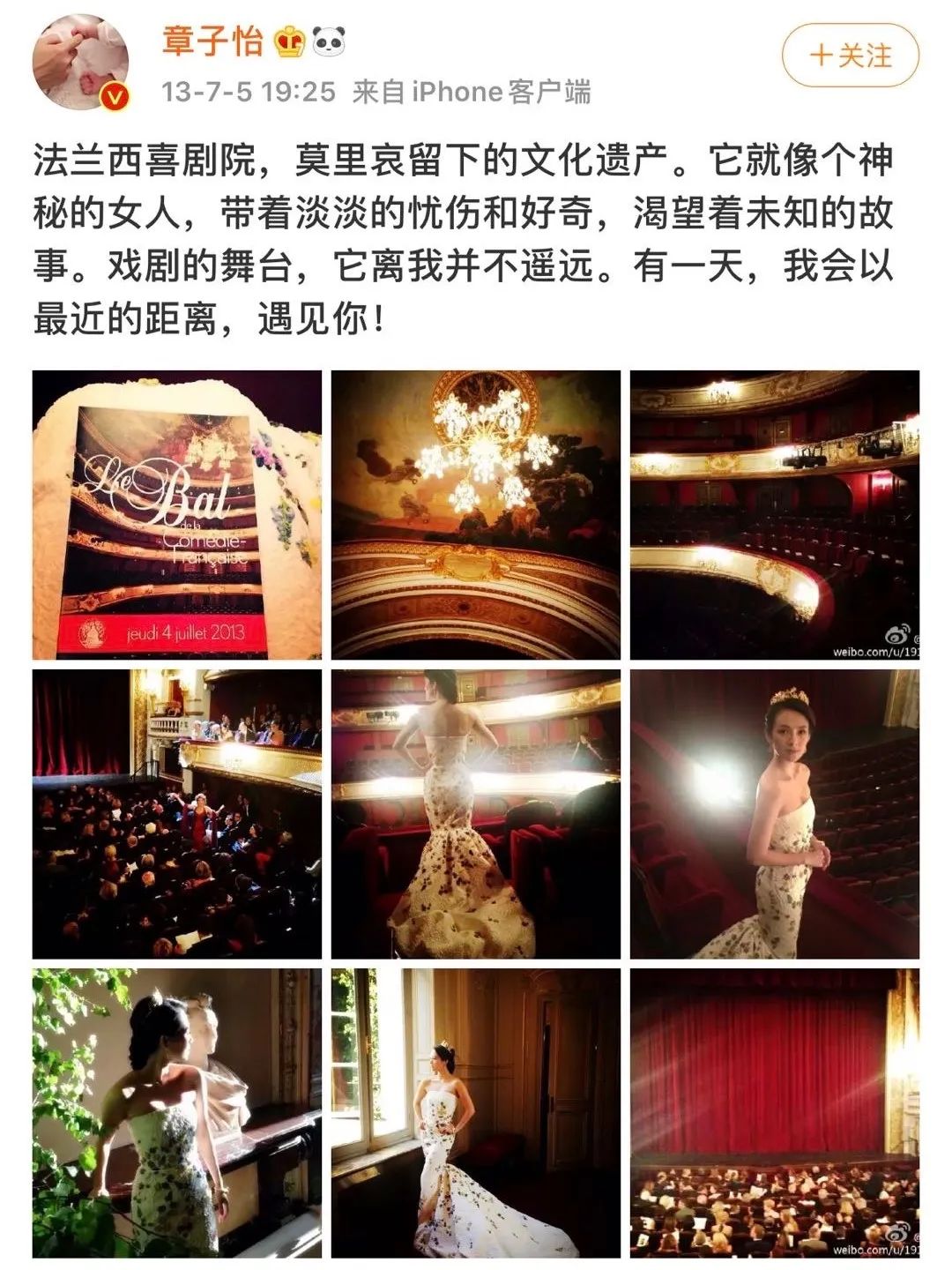This screenshot has width=952, height=1270.
Task: Open the Le Bal poster photo
Action: coord(176,515)
